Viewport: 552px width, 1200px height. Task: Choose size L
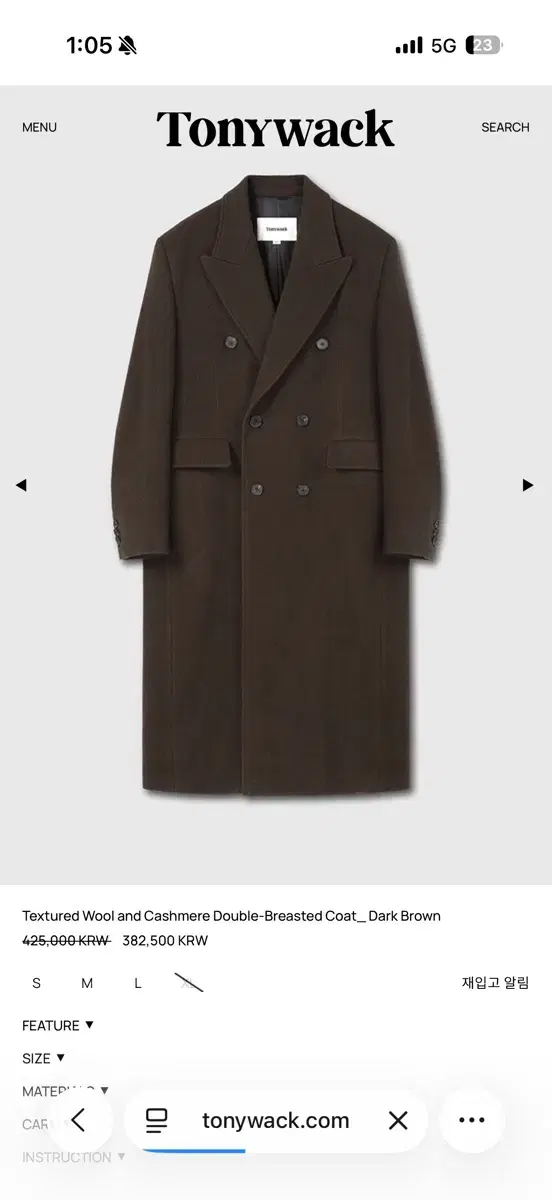[x=138, y=983]
